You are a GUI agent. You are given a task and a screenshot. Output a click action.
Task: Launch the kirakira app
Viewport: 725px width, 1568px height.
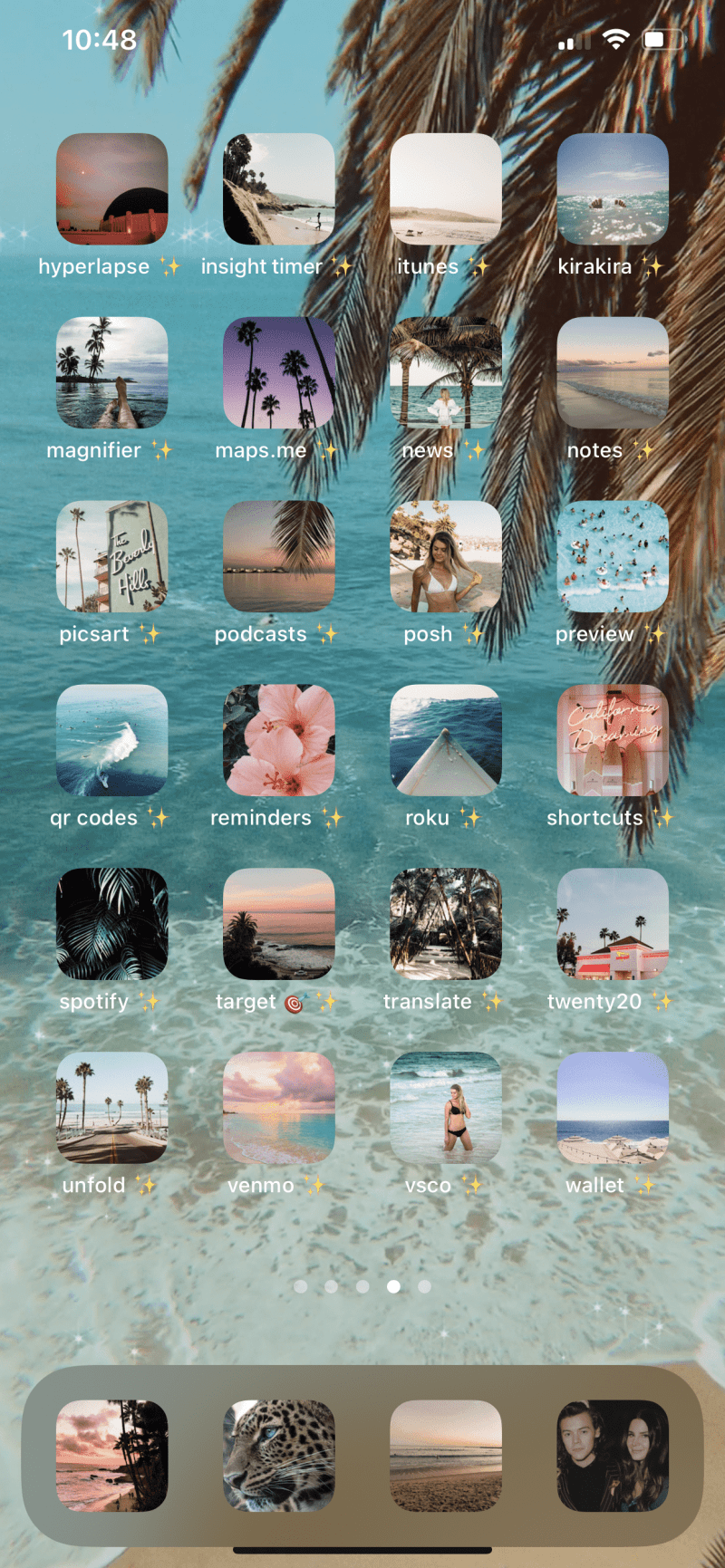[x=613, y=189]
